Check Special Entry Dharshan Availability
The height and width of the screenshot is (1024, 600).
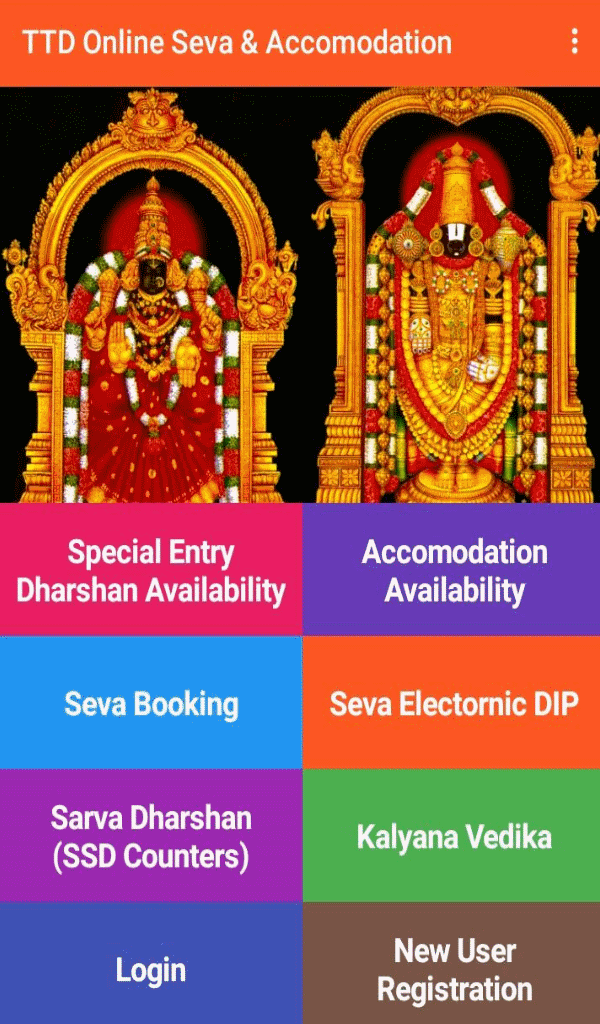tap(151, 570)
